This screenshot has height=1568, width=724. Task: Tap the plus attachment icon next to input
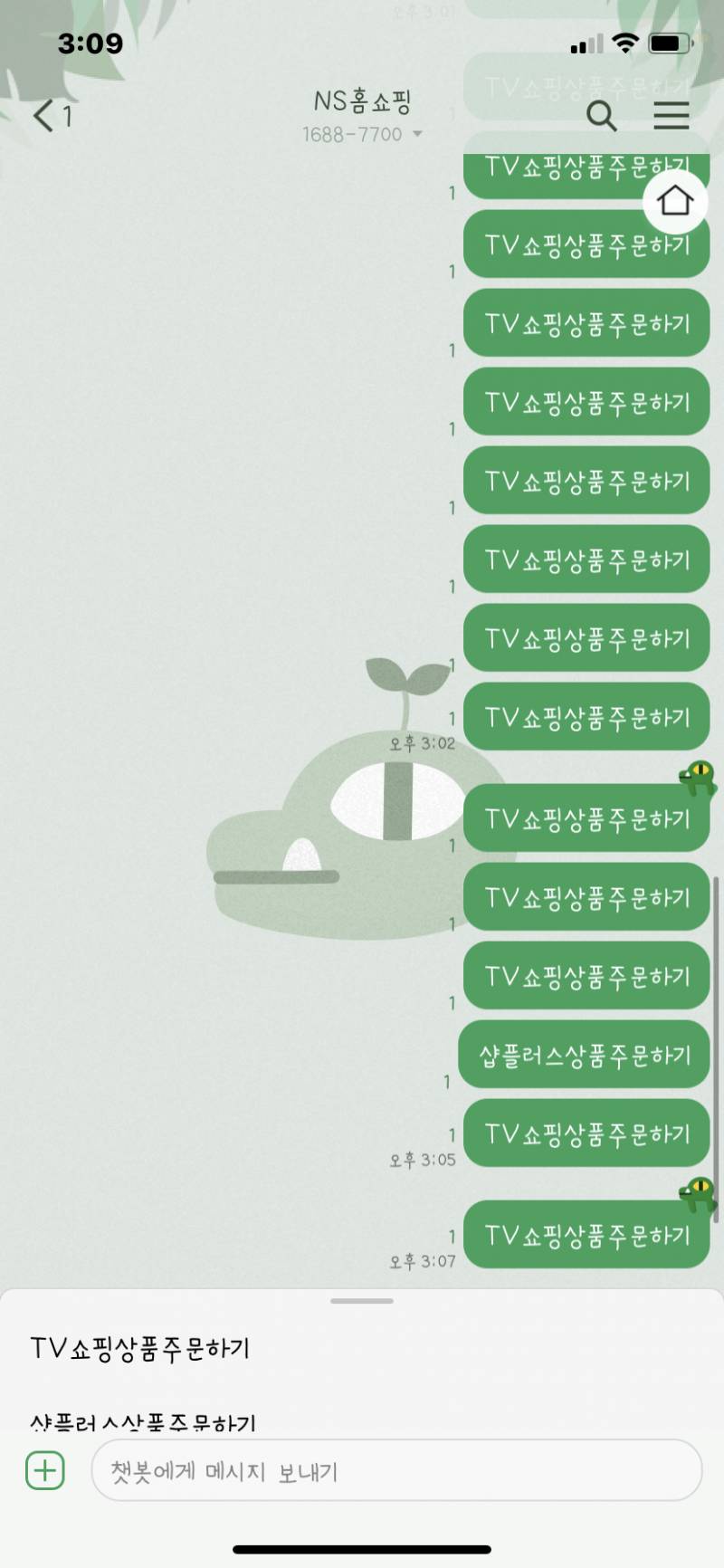pos(43,1469)
